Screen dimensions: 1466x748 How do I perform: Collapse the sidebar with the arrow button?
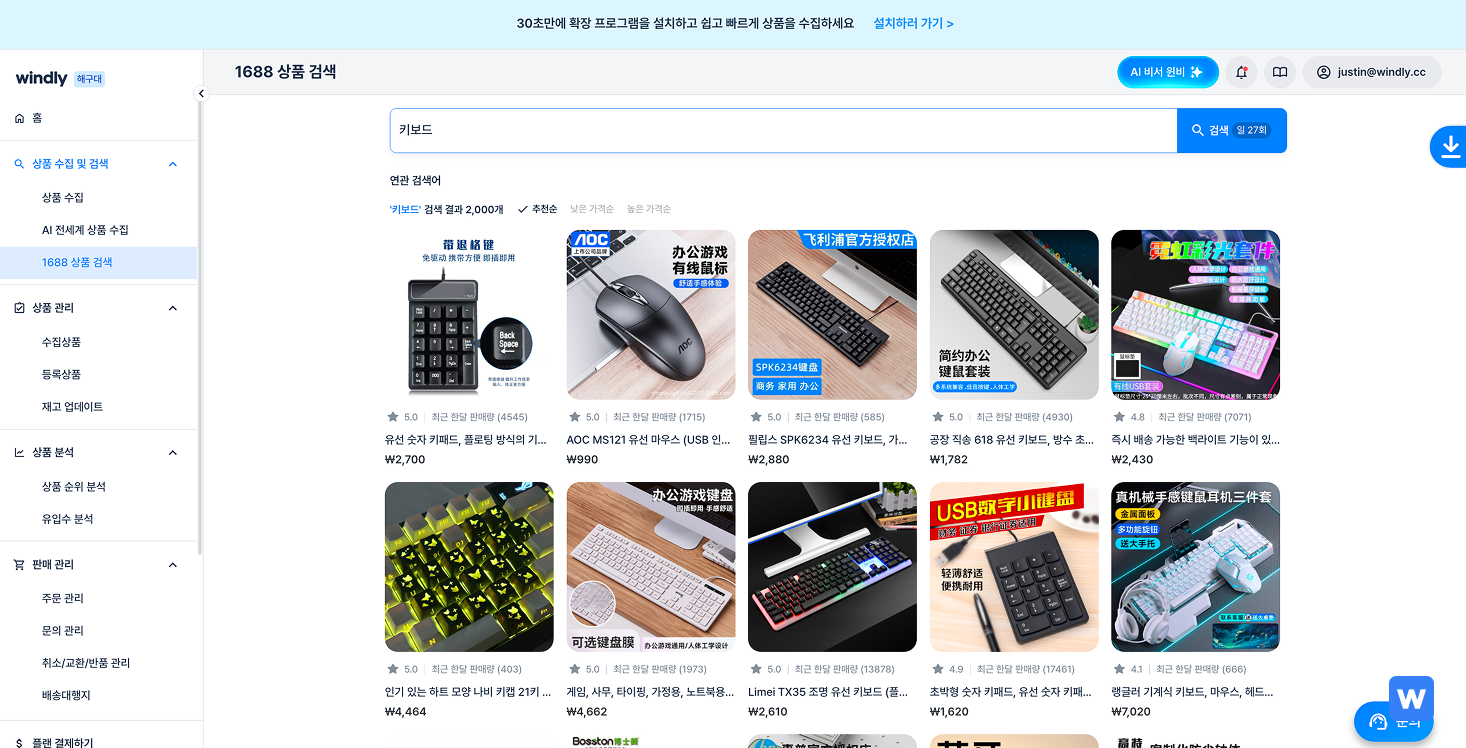201,93
